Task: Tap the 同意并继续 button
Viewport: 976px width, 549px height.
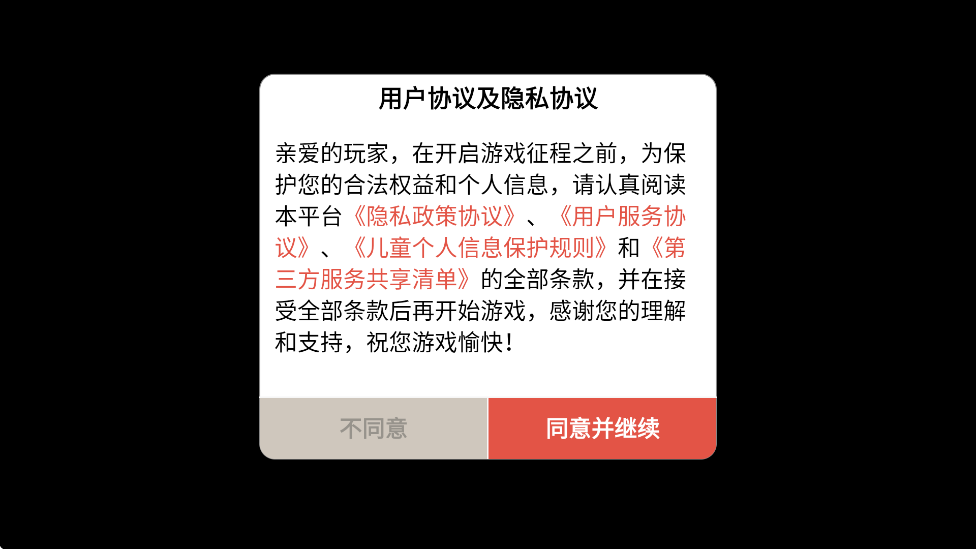Action: click(x=602, y=429)
